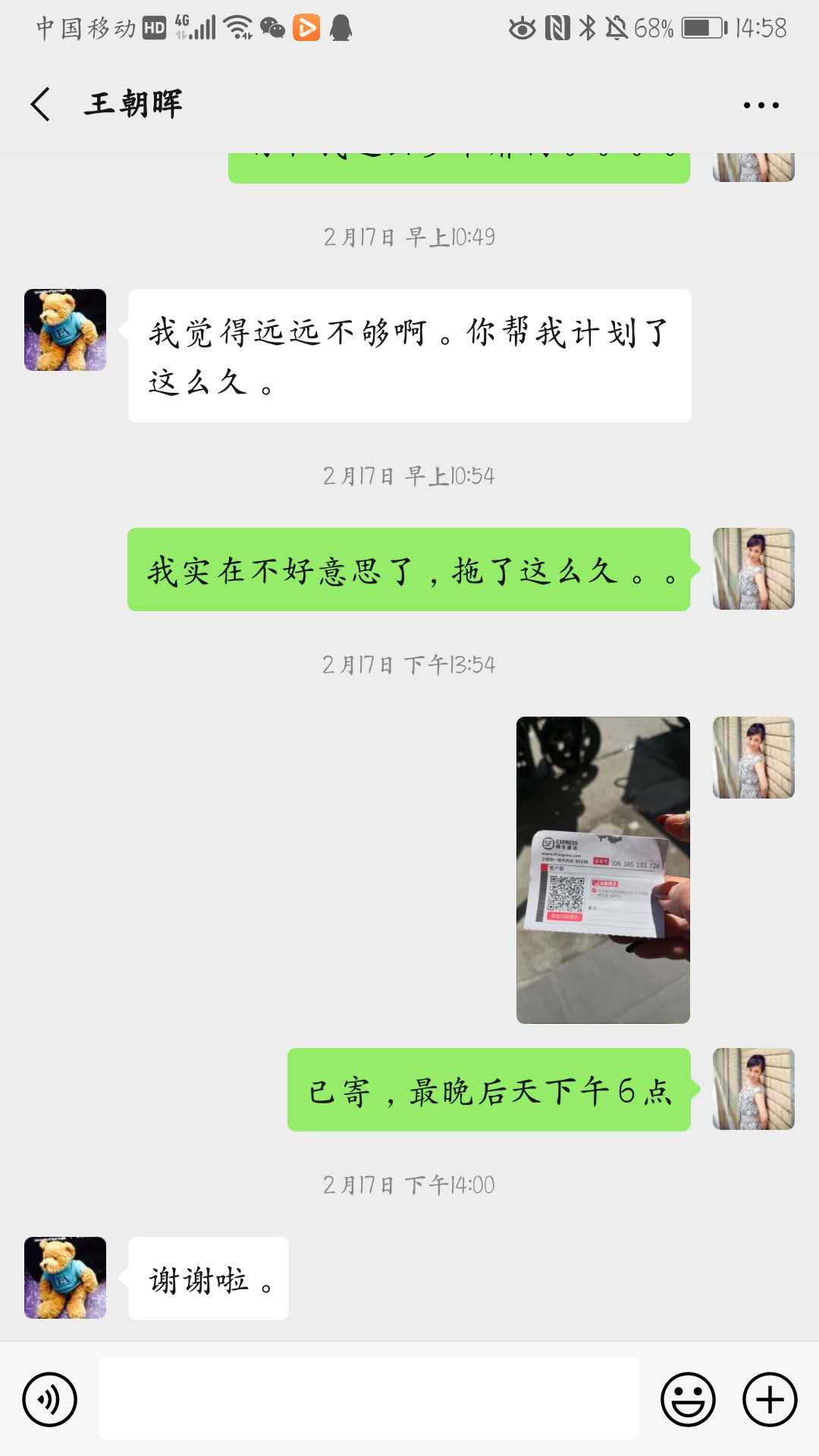Open the SF Express receipt photo
819x1456 pixels.
tap(603, 870)
